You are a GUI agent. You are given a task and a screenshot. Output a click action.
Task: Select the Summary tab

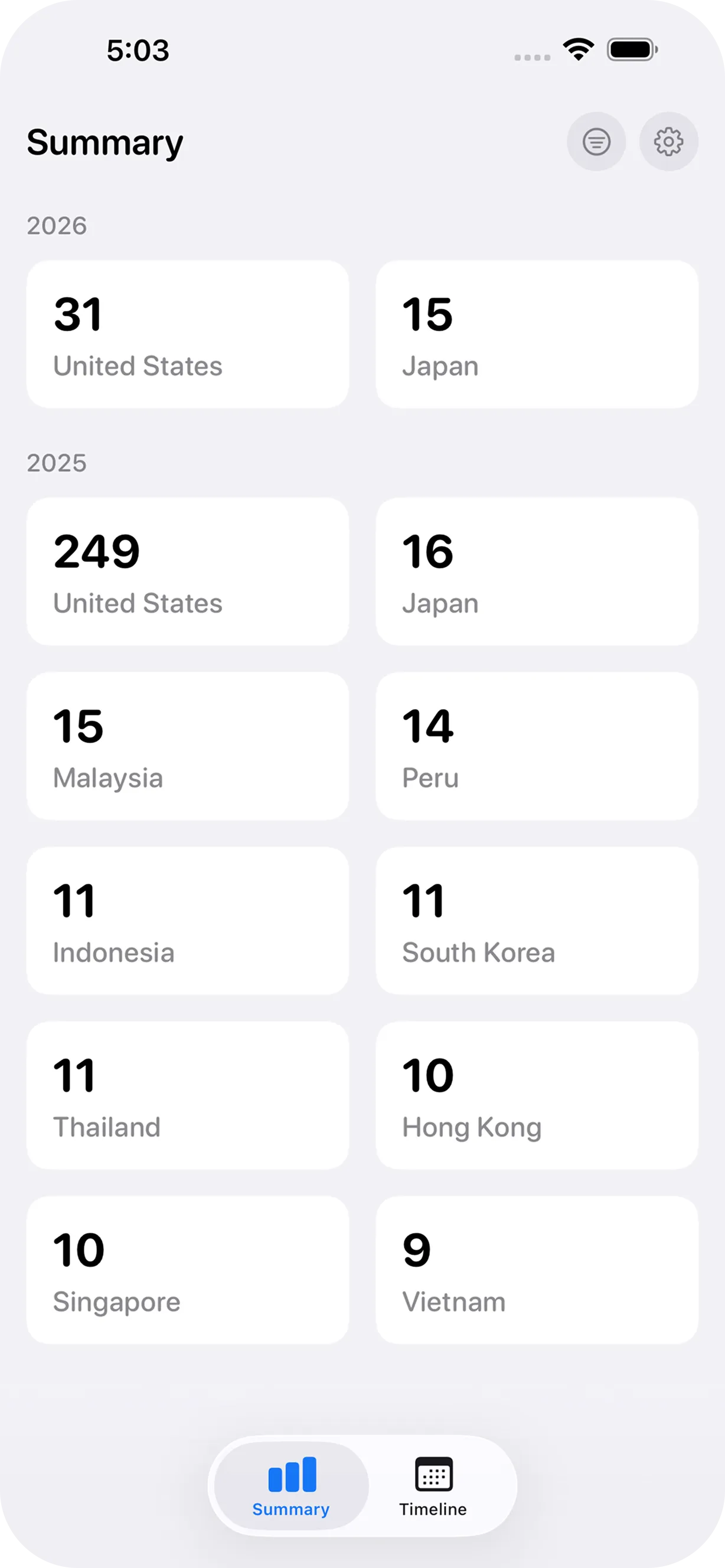(x=291, y=1487)
